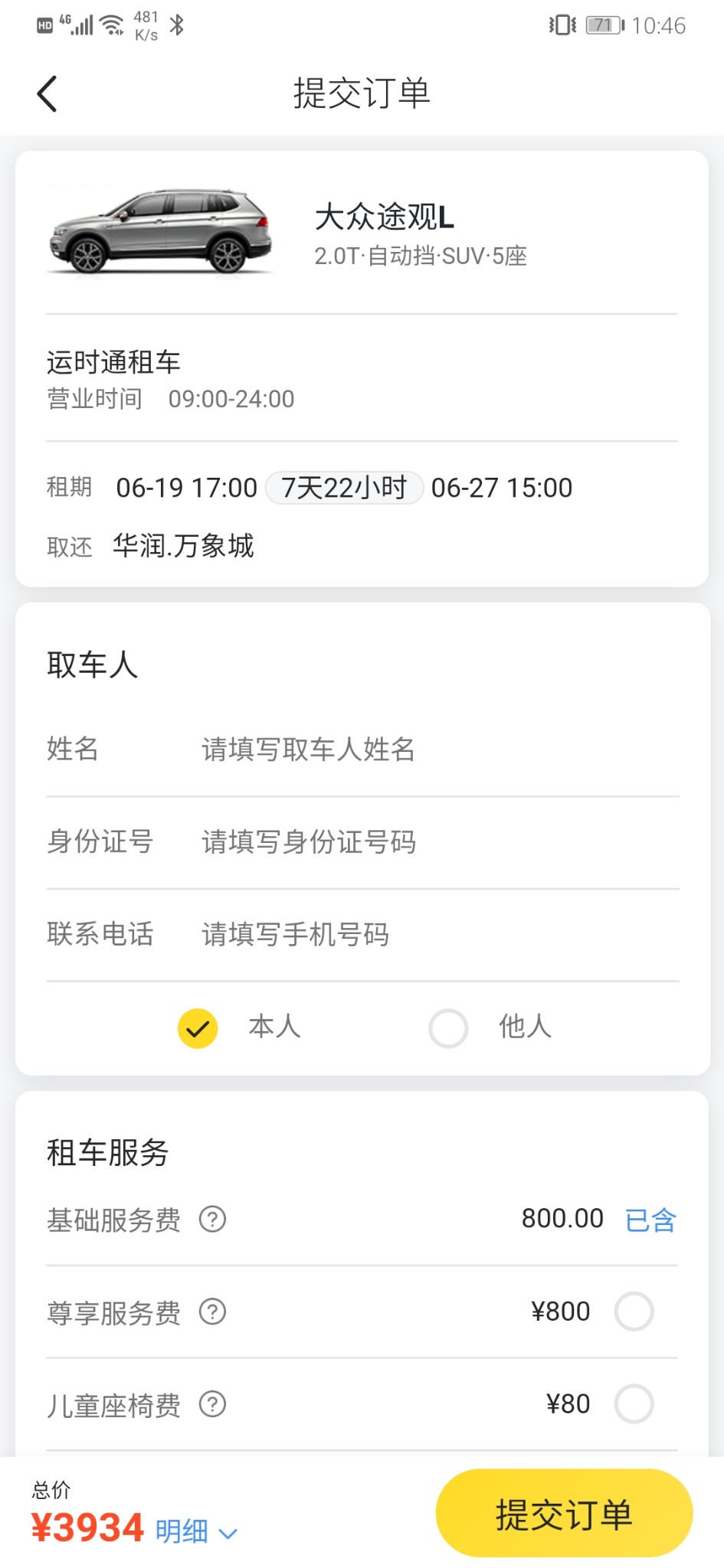Show help for 尊享服务费
Image resolution: width=724 pixels, height=1568 pixels.
pyautogui.click(x=212, y=1312)
